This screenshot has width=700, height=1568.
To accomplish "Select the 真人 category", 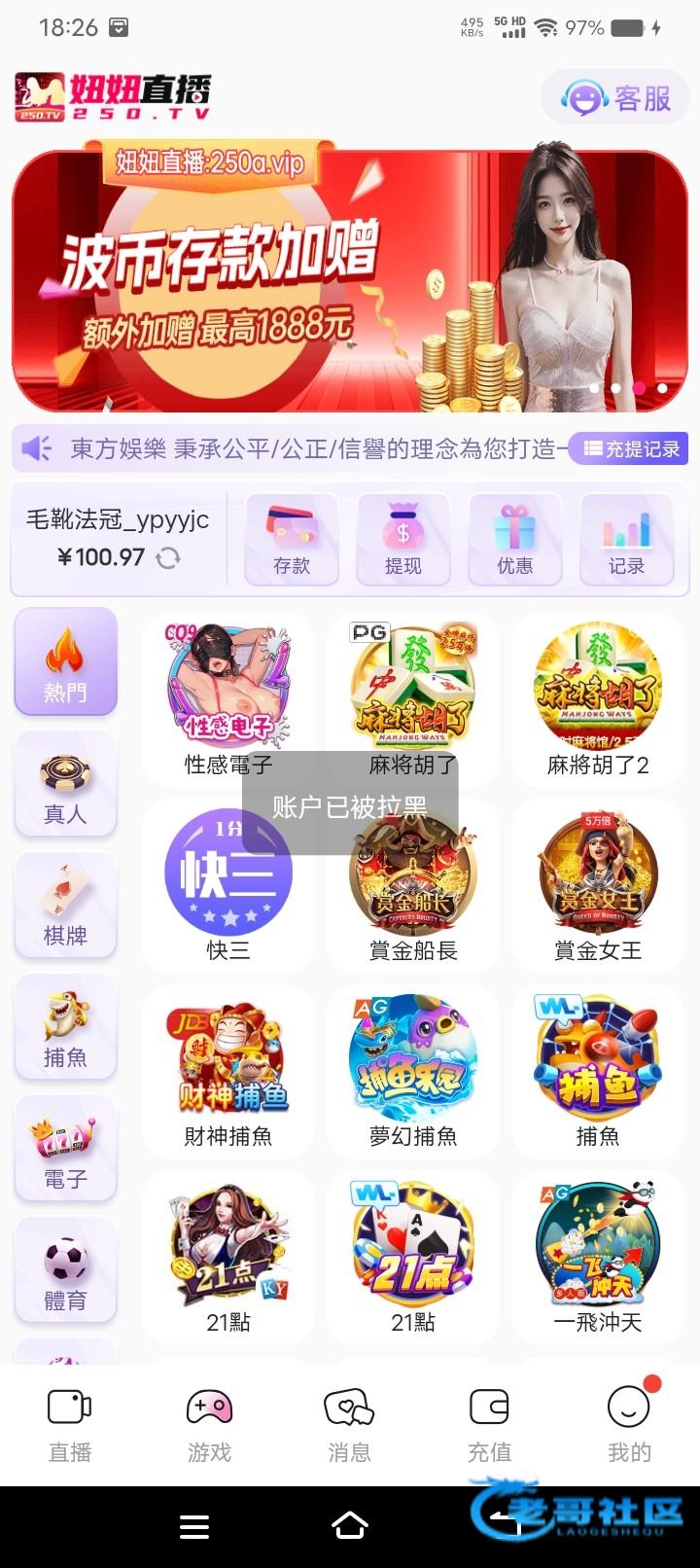I will tap(65, 785).
